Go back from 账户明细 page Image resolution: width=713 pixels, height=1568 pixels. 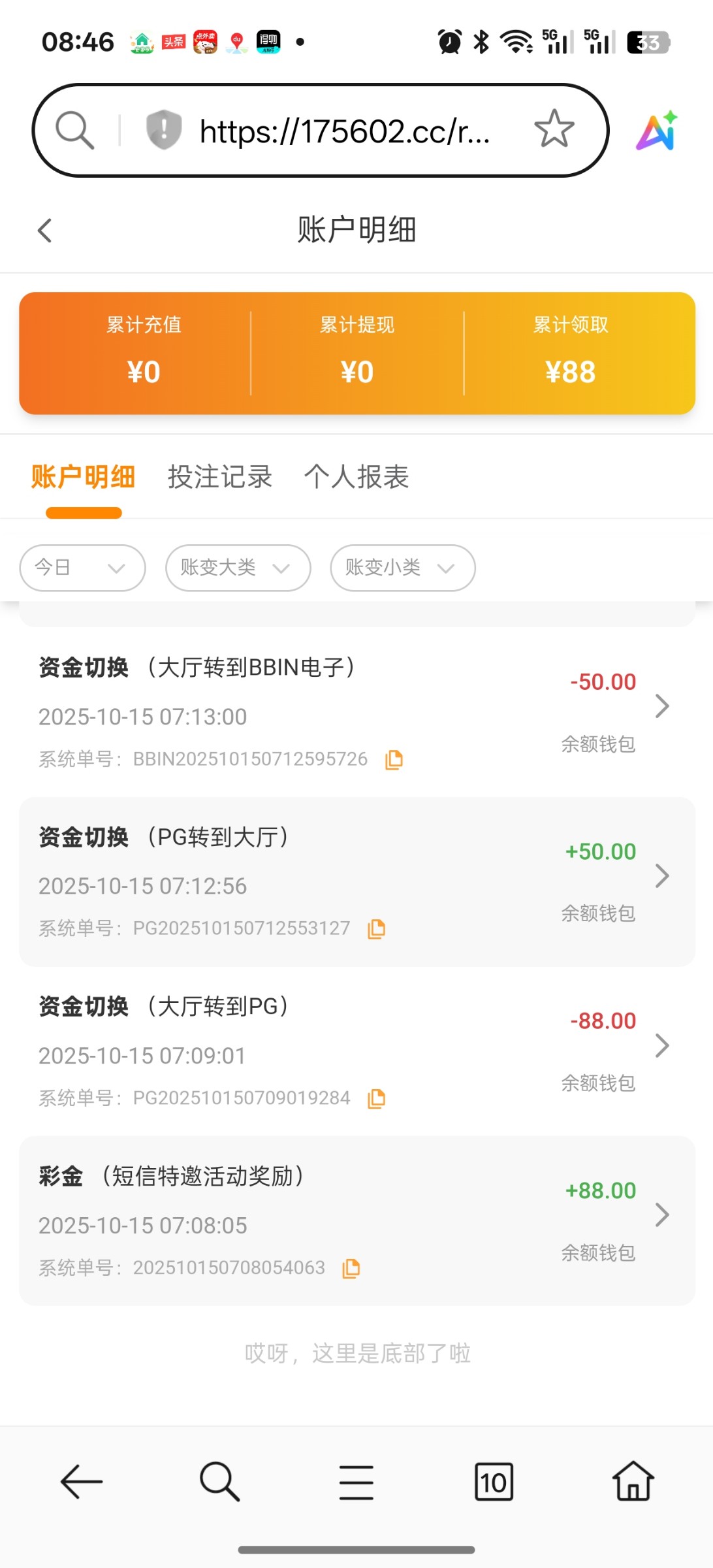(44, 230)
